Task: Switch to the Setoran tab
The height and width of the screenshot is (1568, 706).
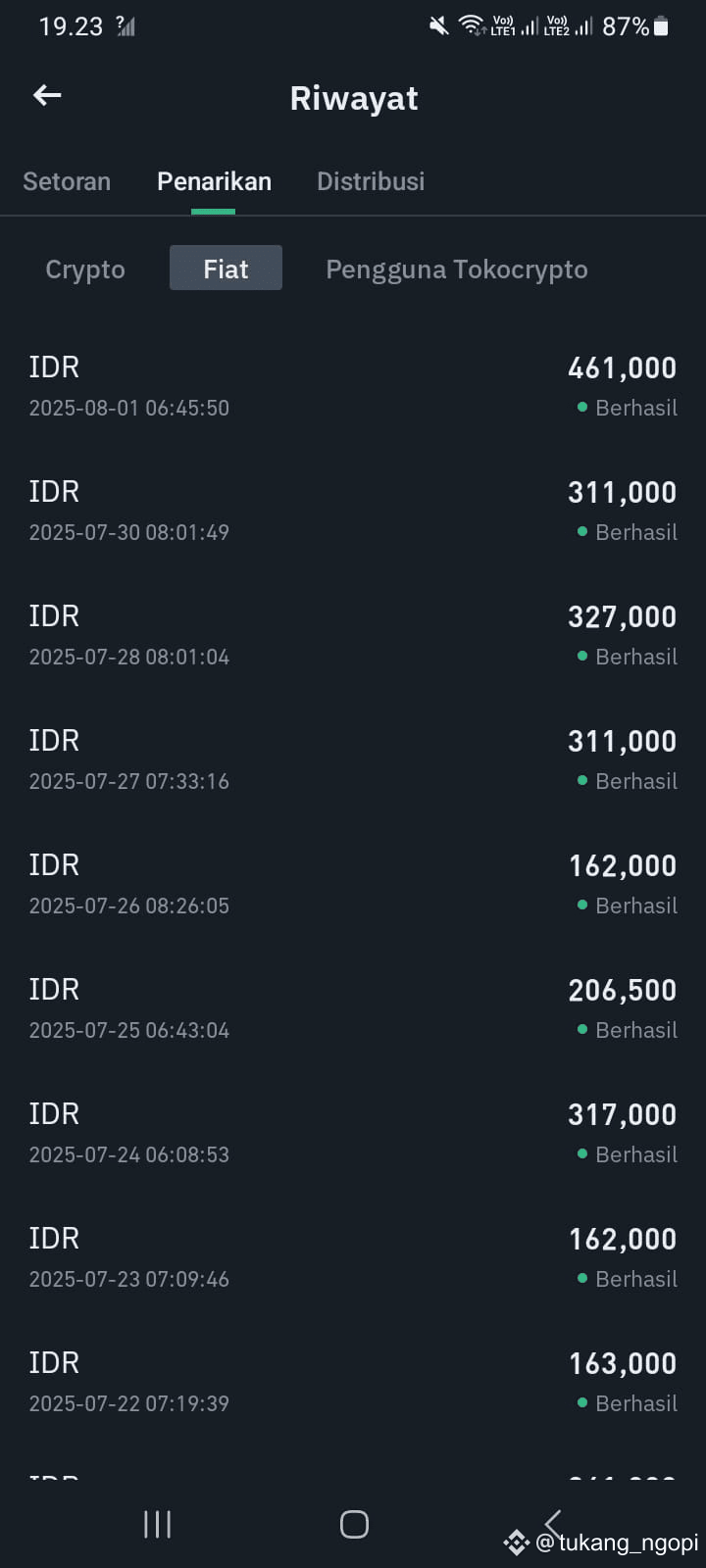Action: coord(67,181)
